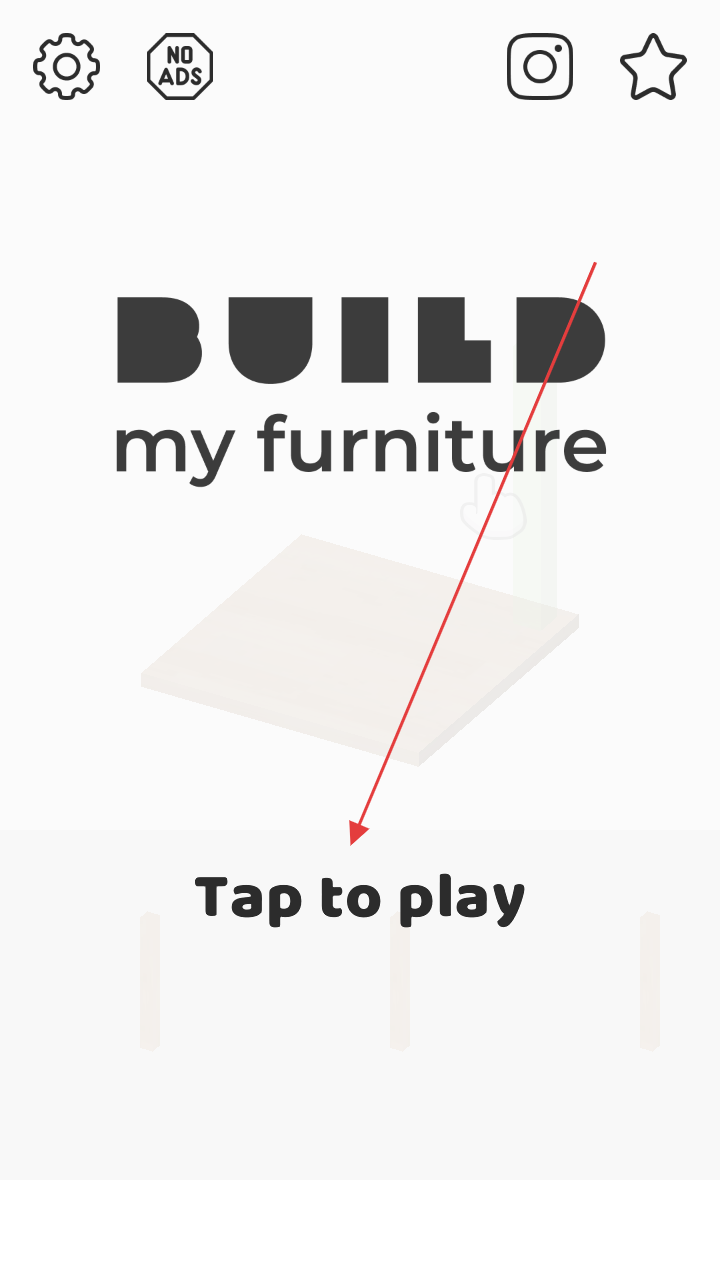Tap to play the game
The height and width of the screenshot is (1280, 720).
pos(360,897)
